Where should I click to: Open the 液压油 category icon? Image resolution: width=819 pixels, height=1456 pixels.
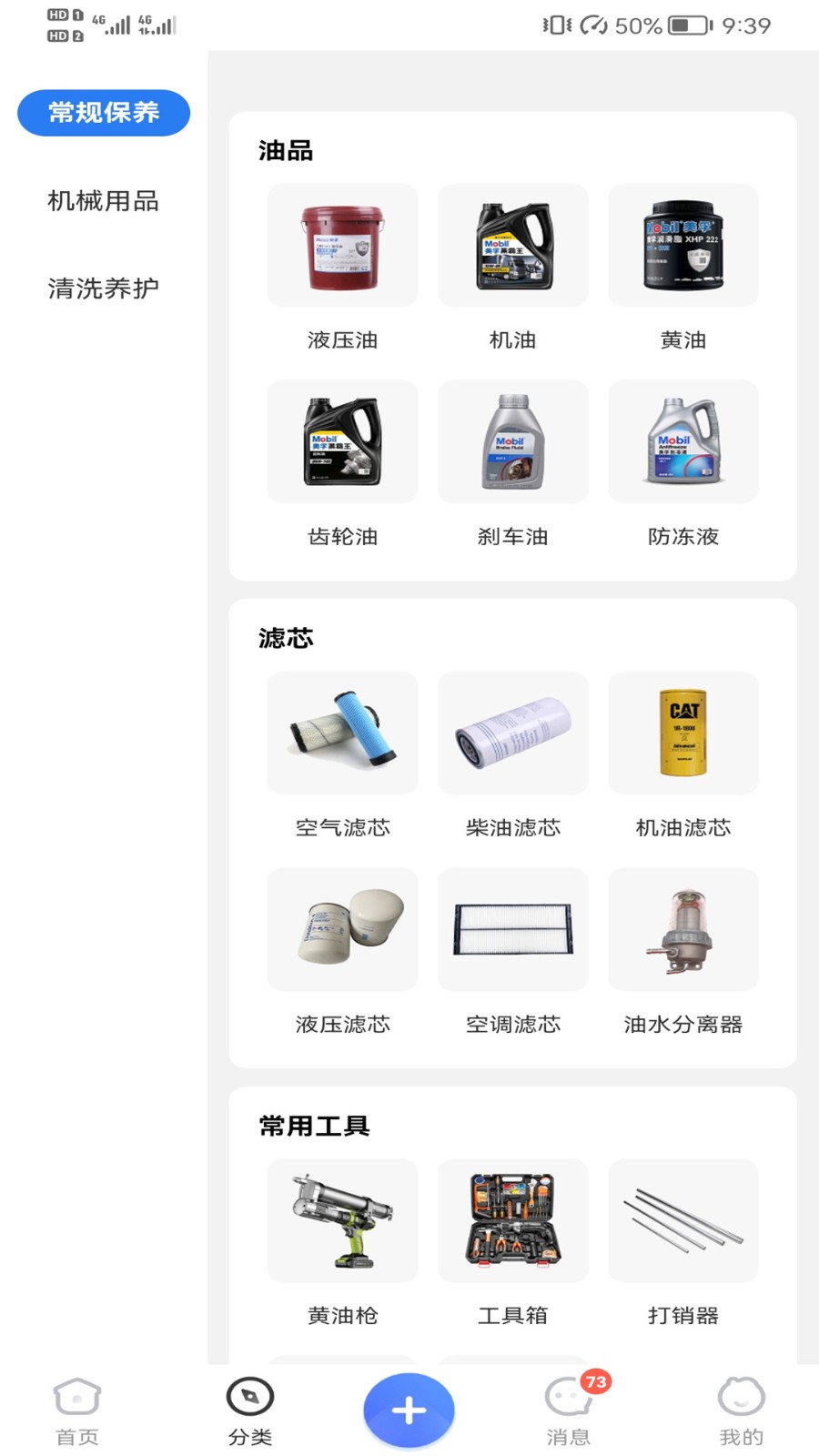pyautogui.click(x=341, y=246)
